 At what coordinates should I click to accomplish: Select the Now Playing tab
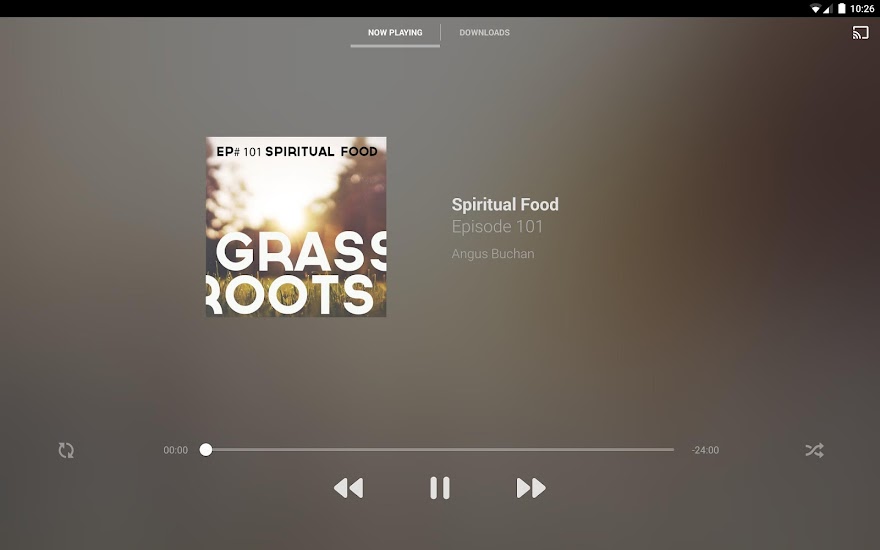395,33
